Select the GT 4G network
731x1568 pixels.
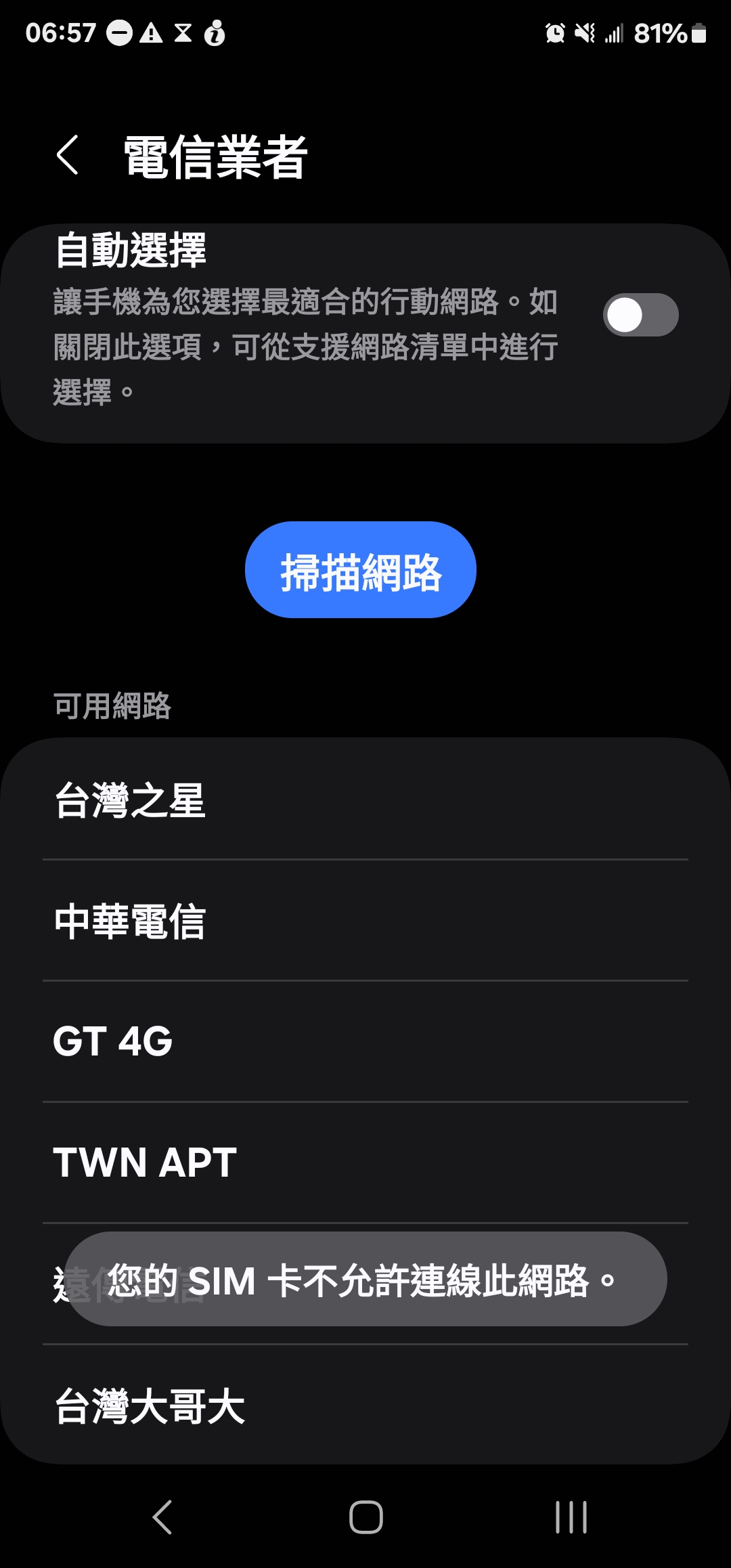coord(365,1041)
